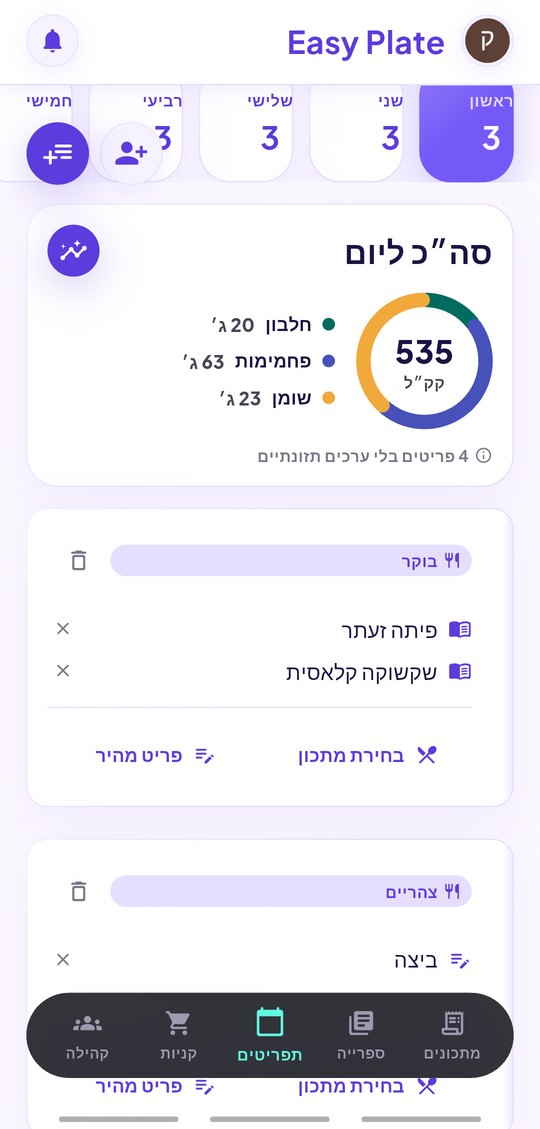
Task: Open the קהילה community tab
Action: coord(88,1035)
